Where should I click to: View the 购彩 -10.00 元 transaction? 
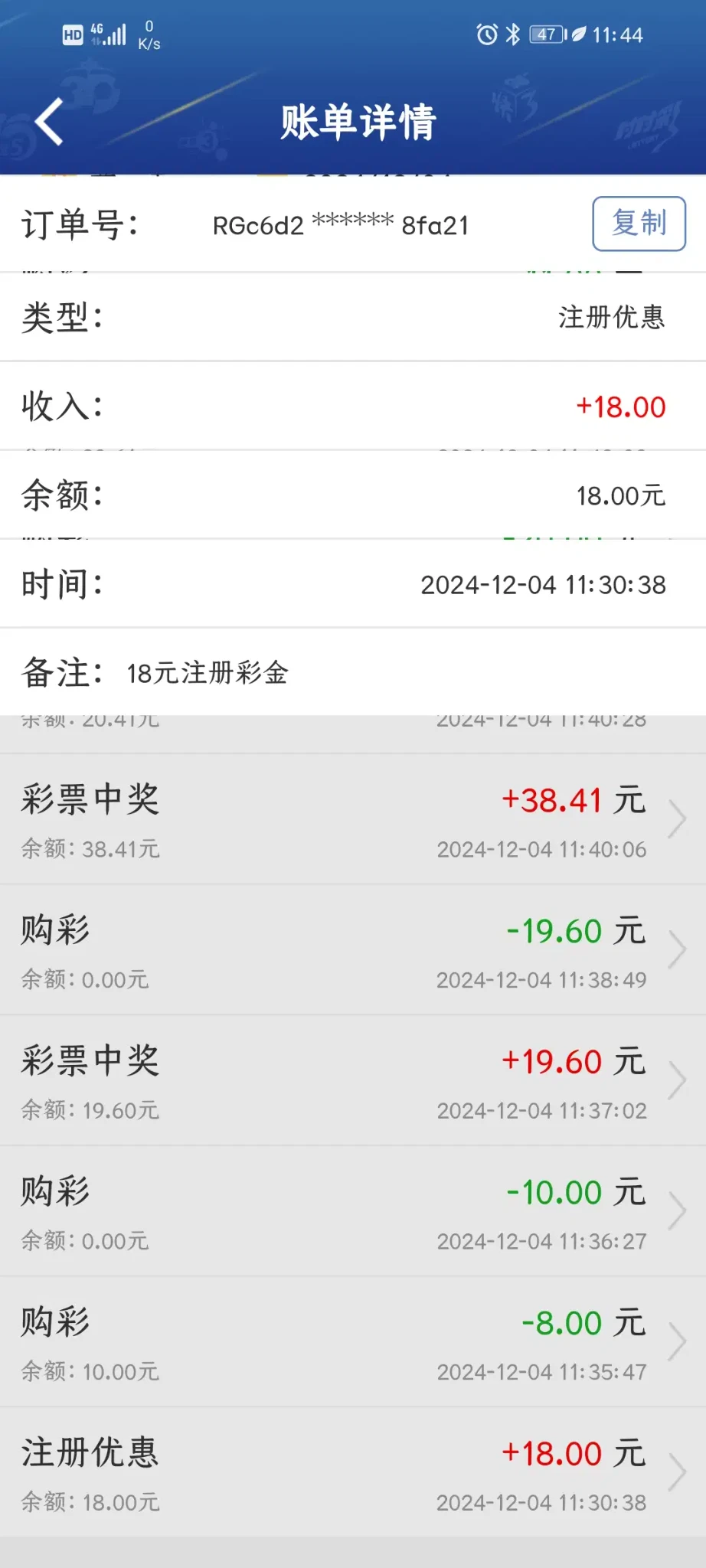[x=352, y=1212]
